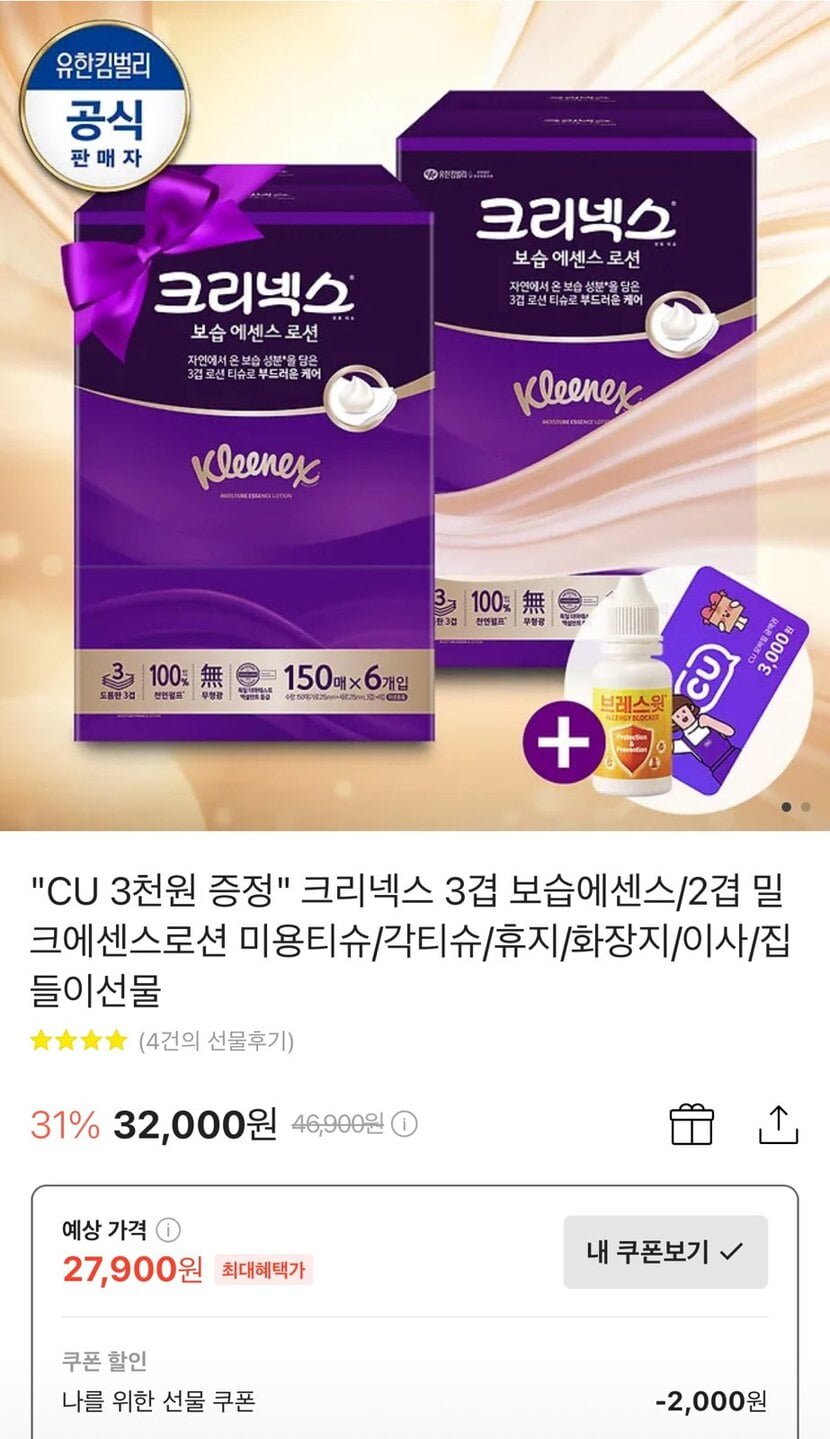Open info icon next to 예상 가격
This screenshot has height=1439, width=830.
click(169, 1229)
